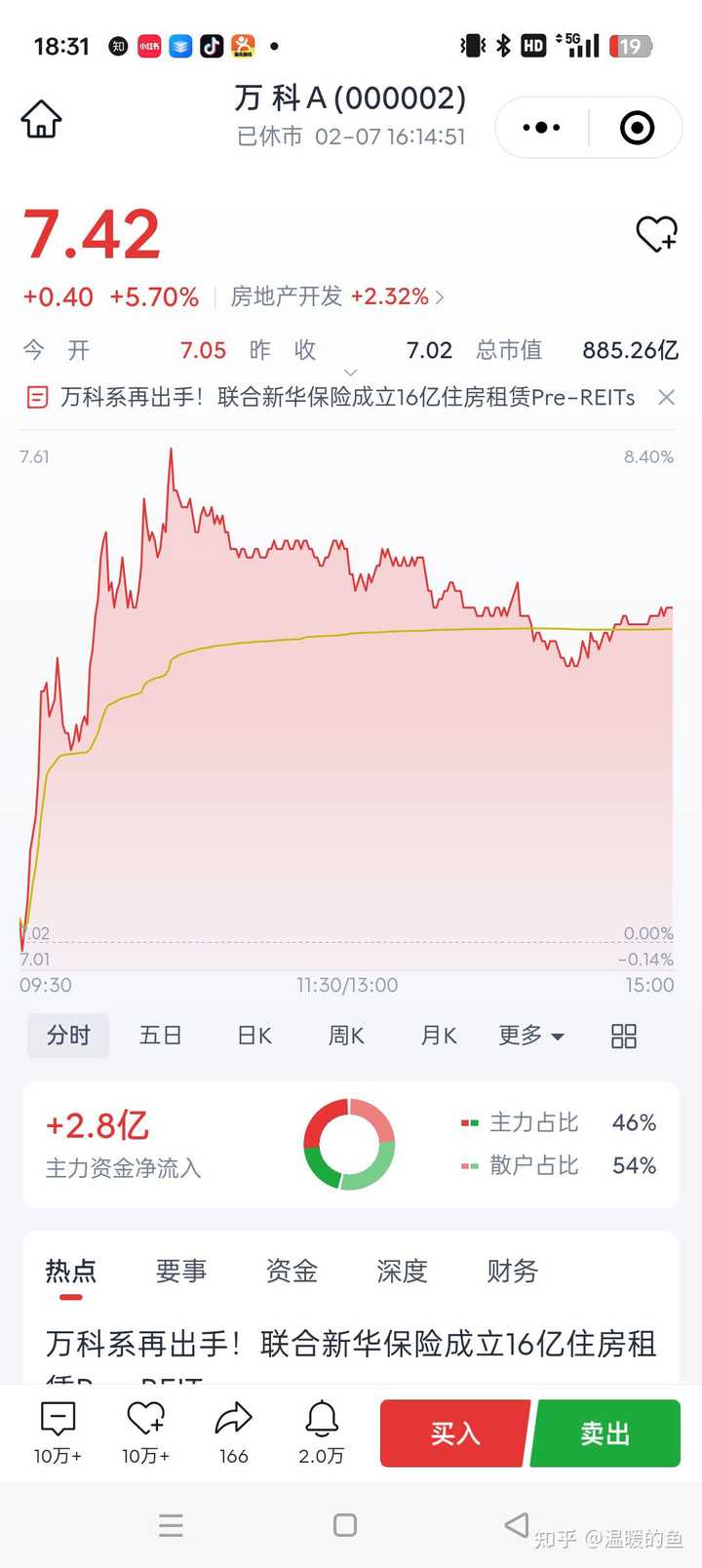Switch to the 日K chart
The height and width of the screenshot is (1568, 702).
pyautogui.click(x=254, y=1036)
